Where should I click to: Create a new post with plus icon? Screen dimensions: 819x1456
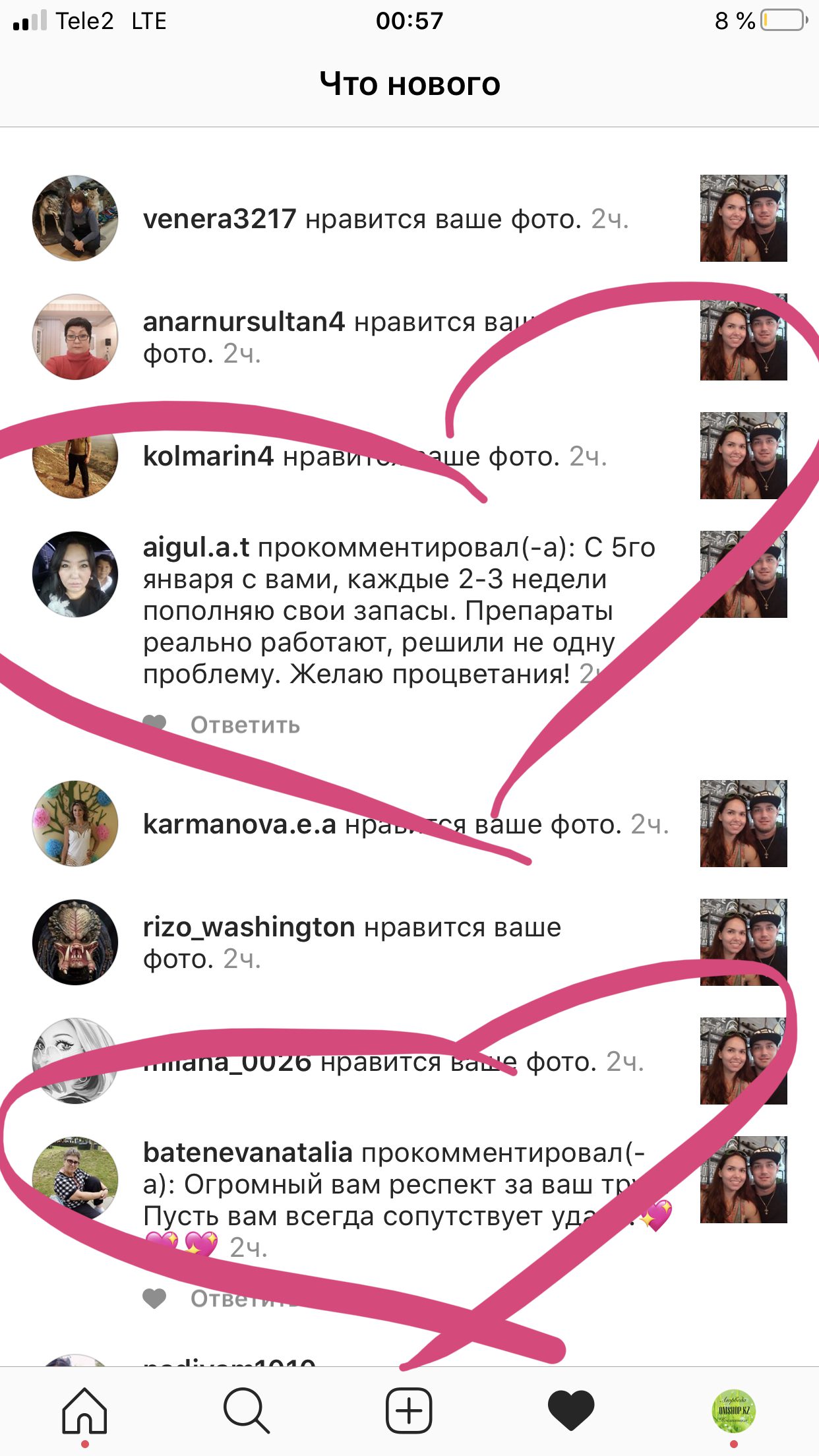click(409, 1411)
